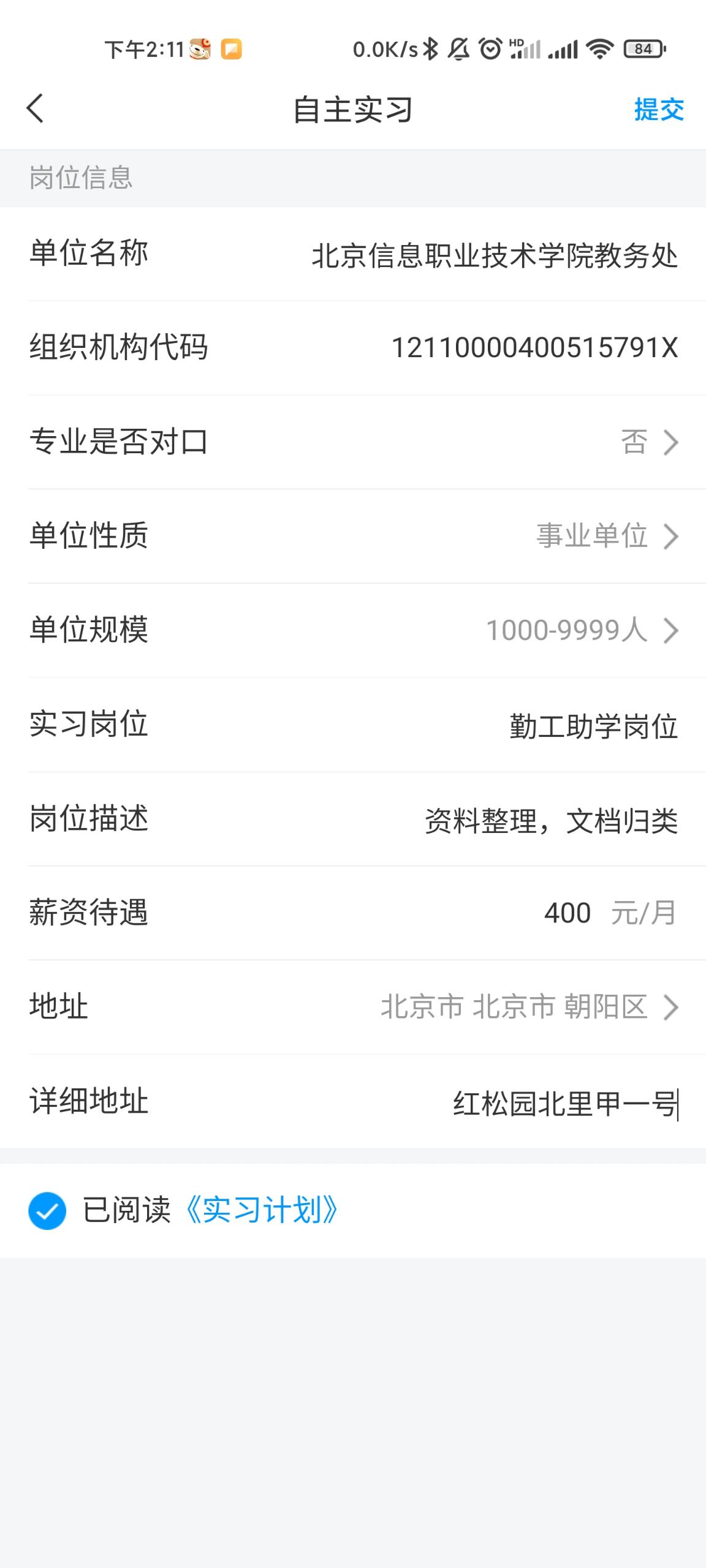Go back using the top-left arrow

coord(36,109)
